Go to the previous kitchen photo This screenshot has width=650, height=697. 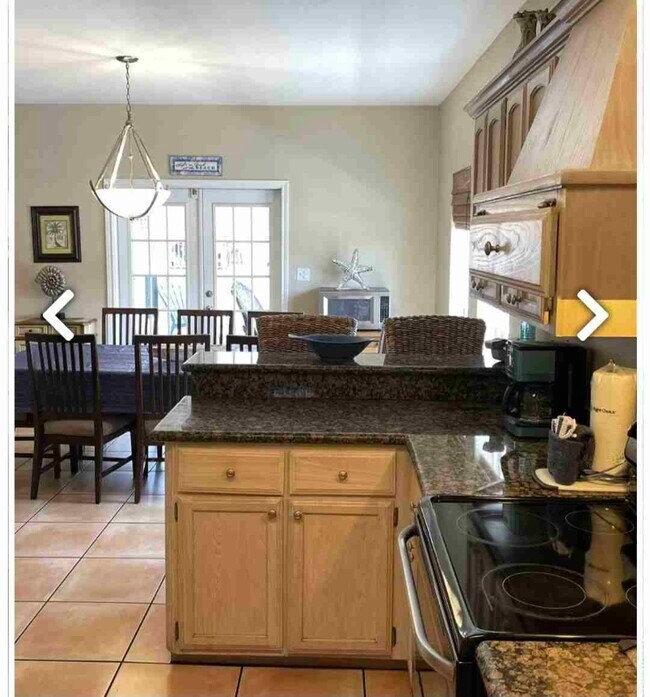(x=58, y=315)
